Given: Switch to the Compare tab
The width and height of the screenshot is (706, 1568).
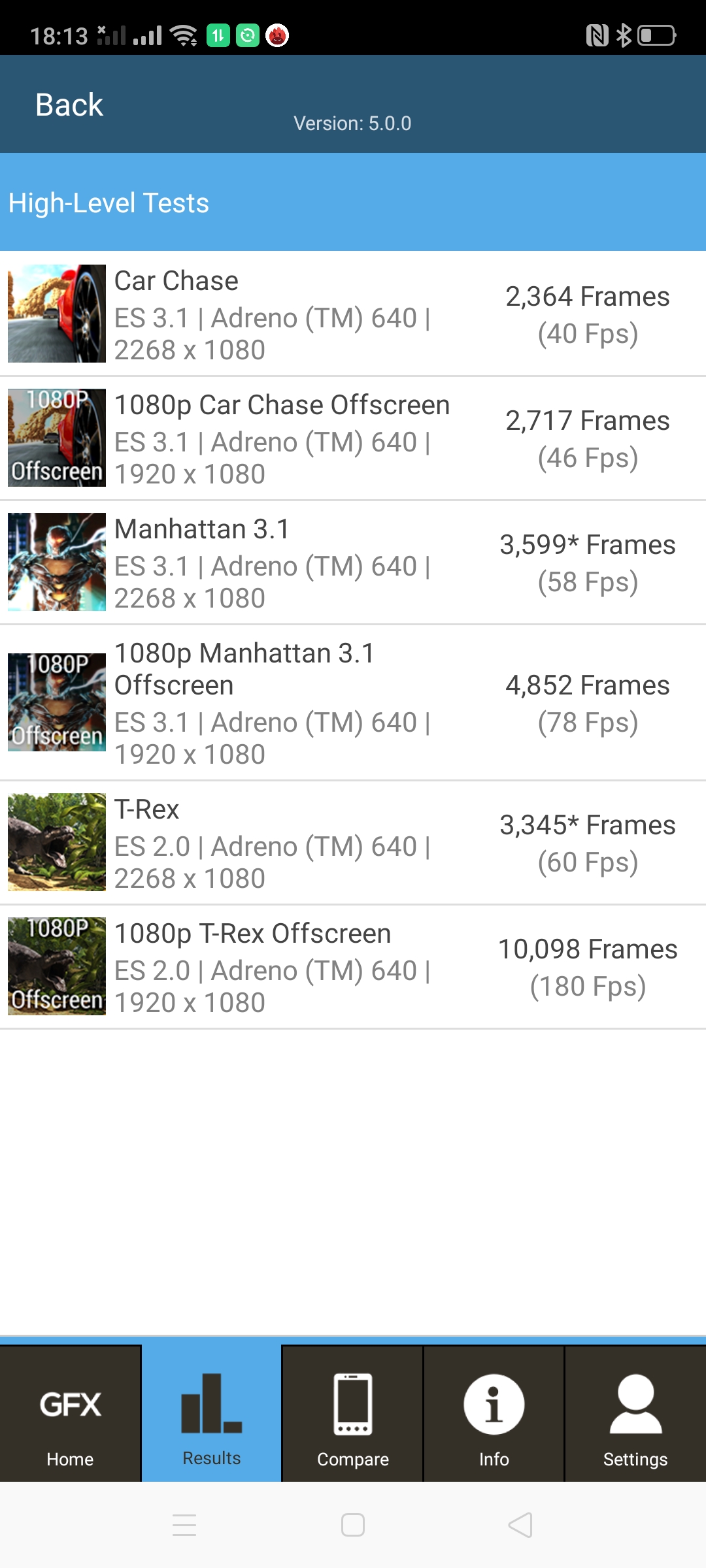Looking at the screenshot, I should tap(353, 1414).
